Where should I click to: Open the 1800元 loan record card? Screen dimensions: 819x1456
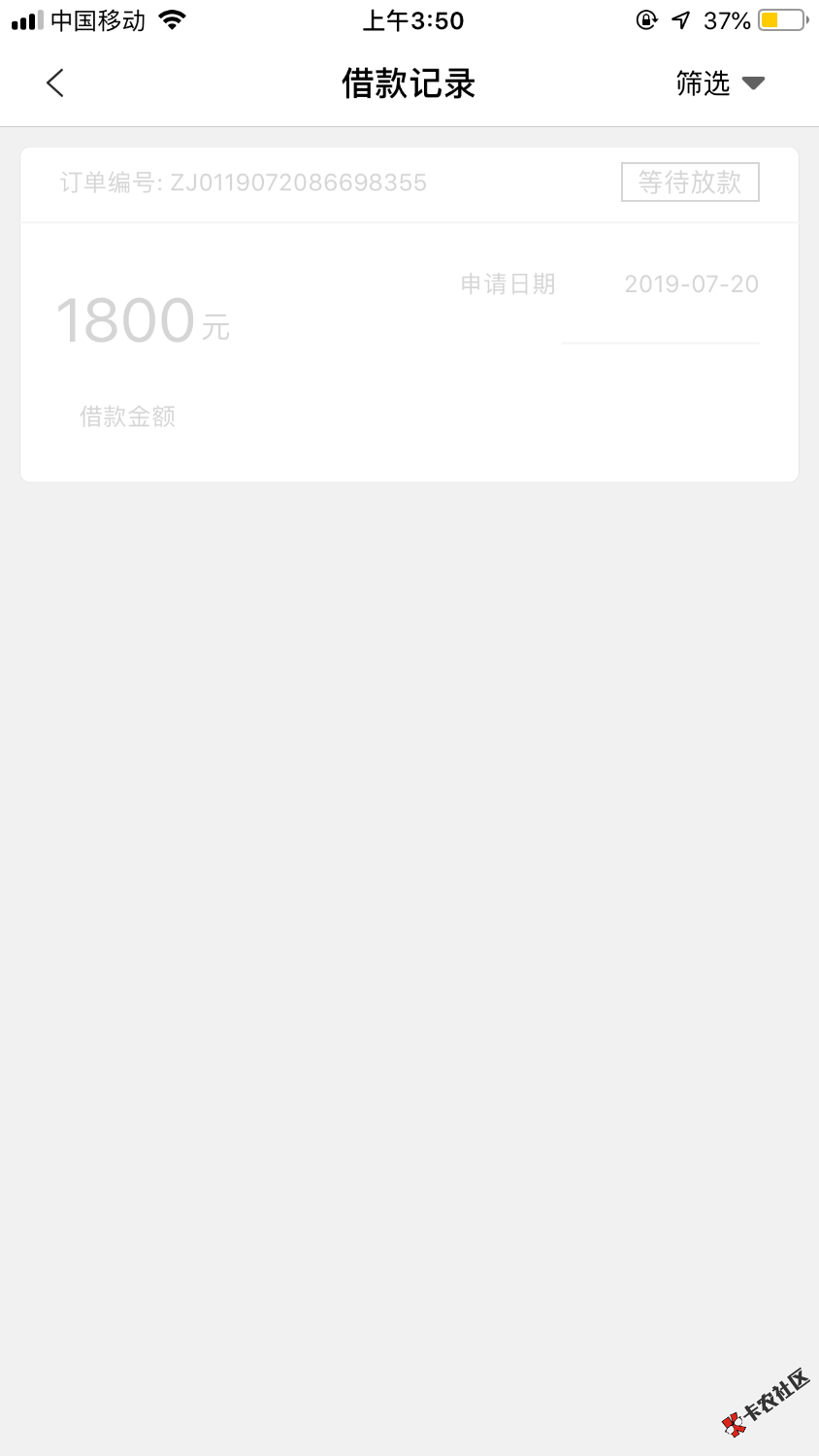[408, 349]
